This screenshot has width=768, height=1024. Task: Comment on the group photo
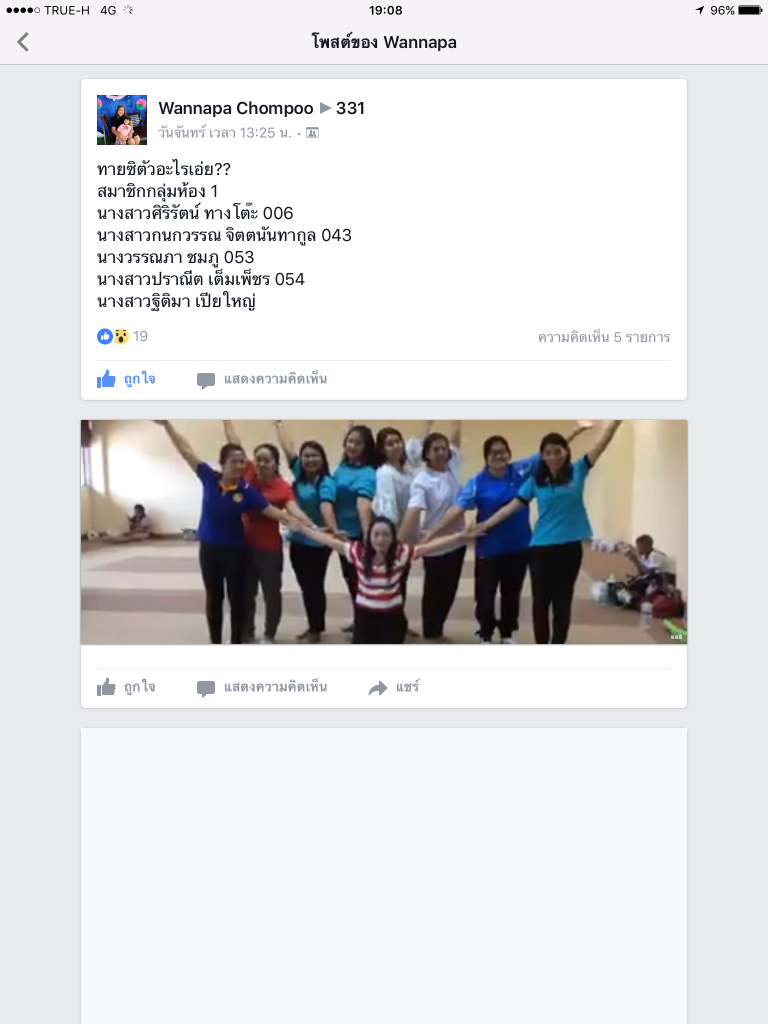click(x=262, y=688)
